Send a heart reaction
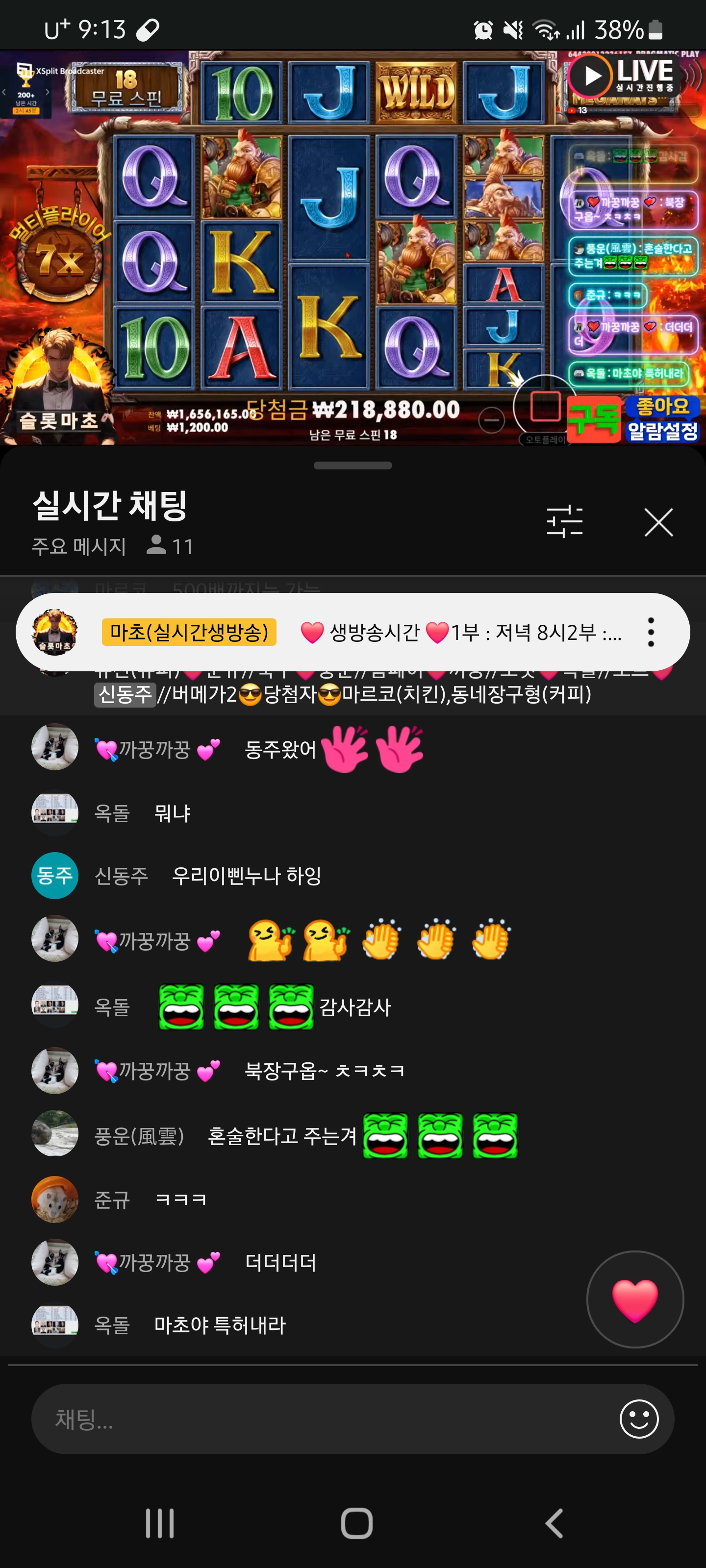 [635, 1299]
